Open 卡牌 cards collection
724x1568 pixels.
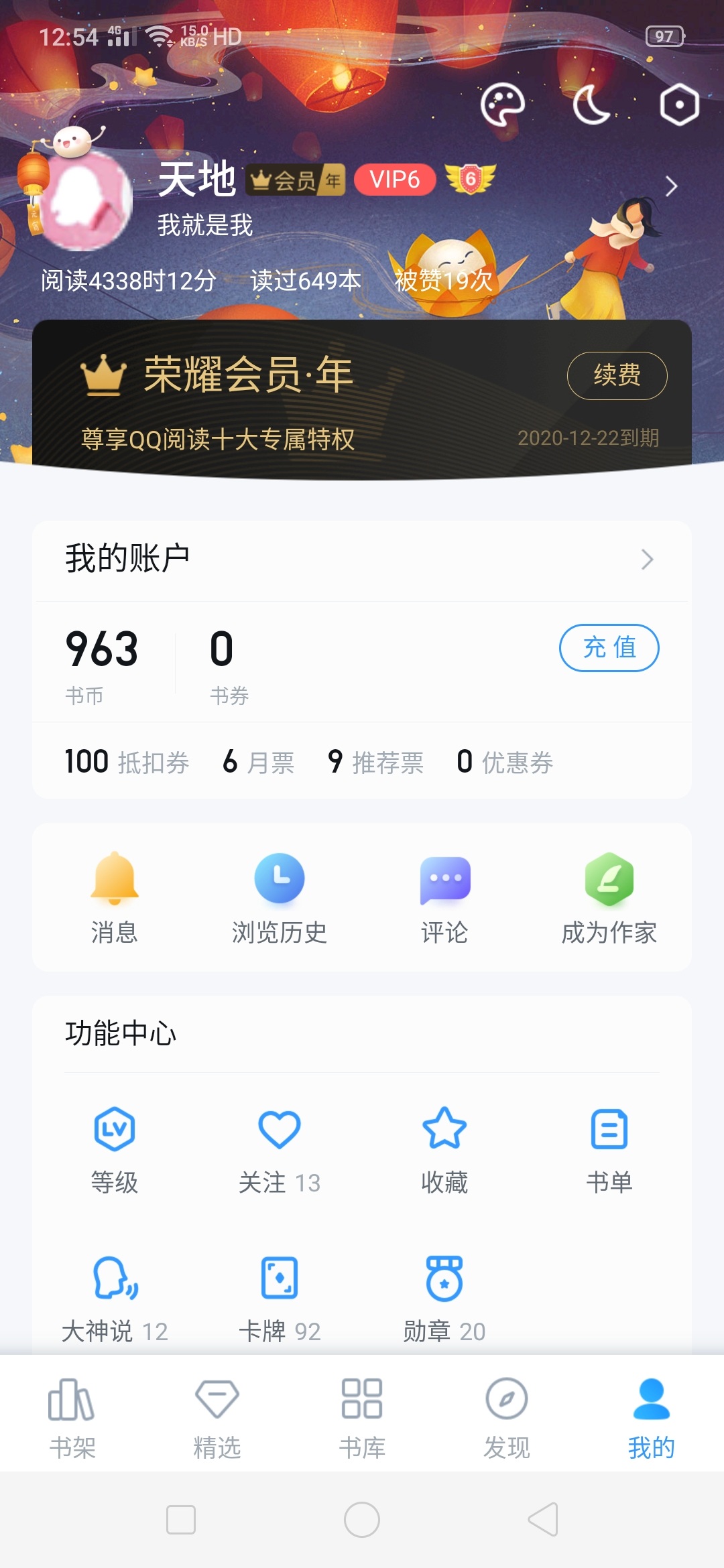pos(280,1297)
